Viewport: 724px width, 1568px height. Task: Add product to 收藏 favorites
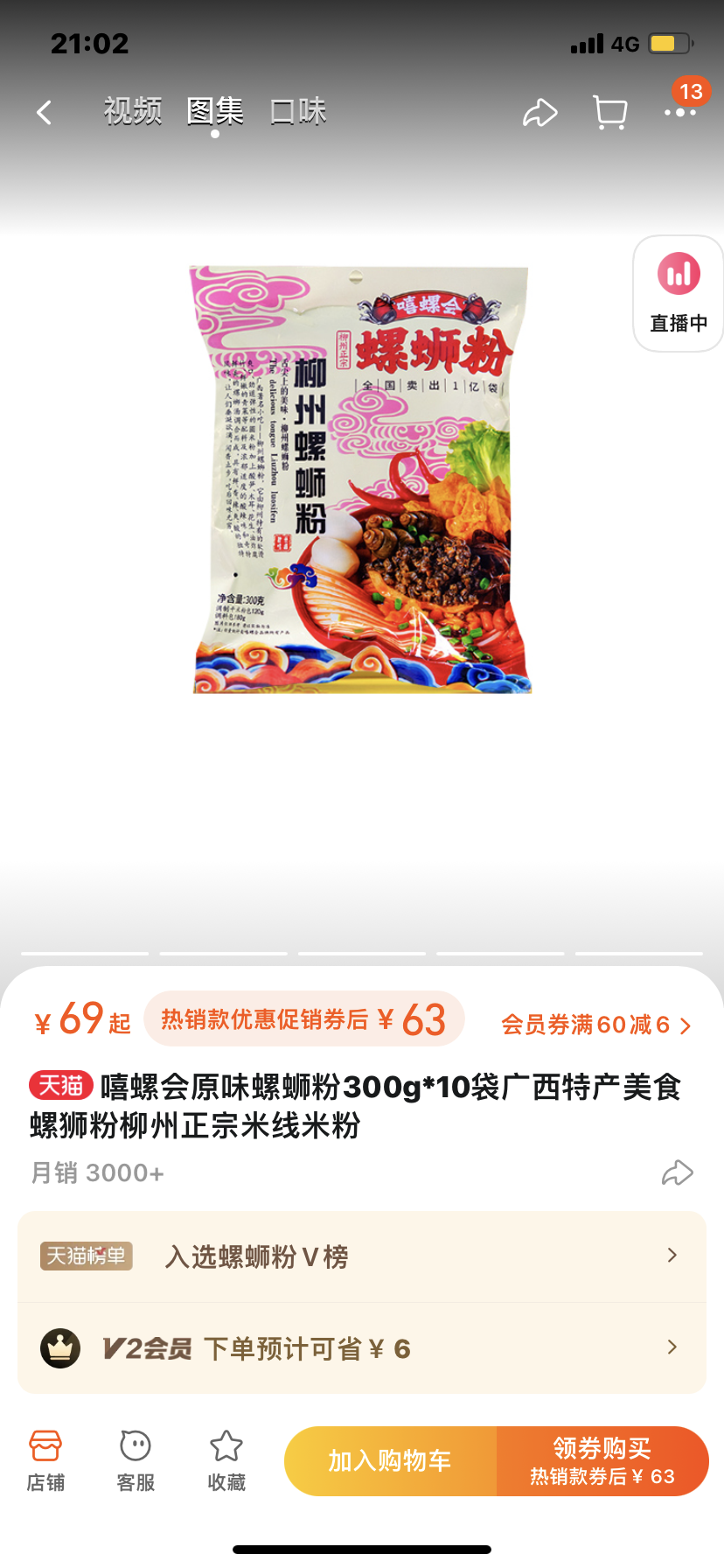click(226, 1460)
